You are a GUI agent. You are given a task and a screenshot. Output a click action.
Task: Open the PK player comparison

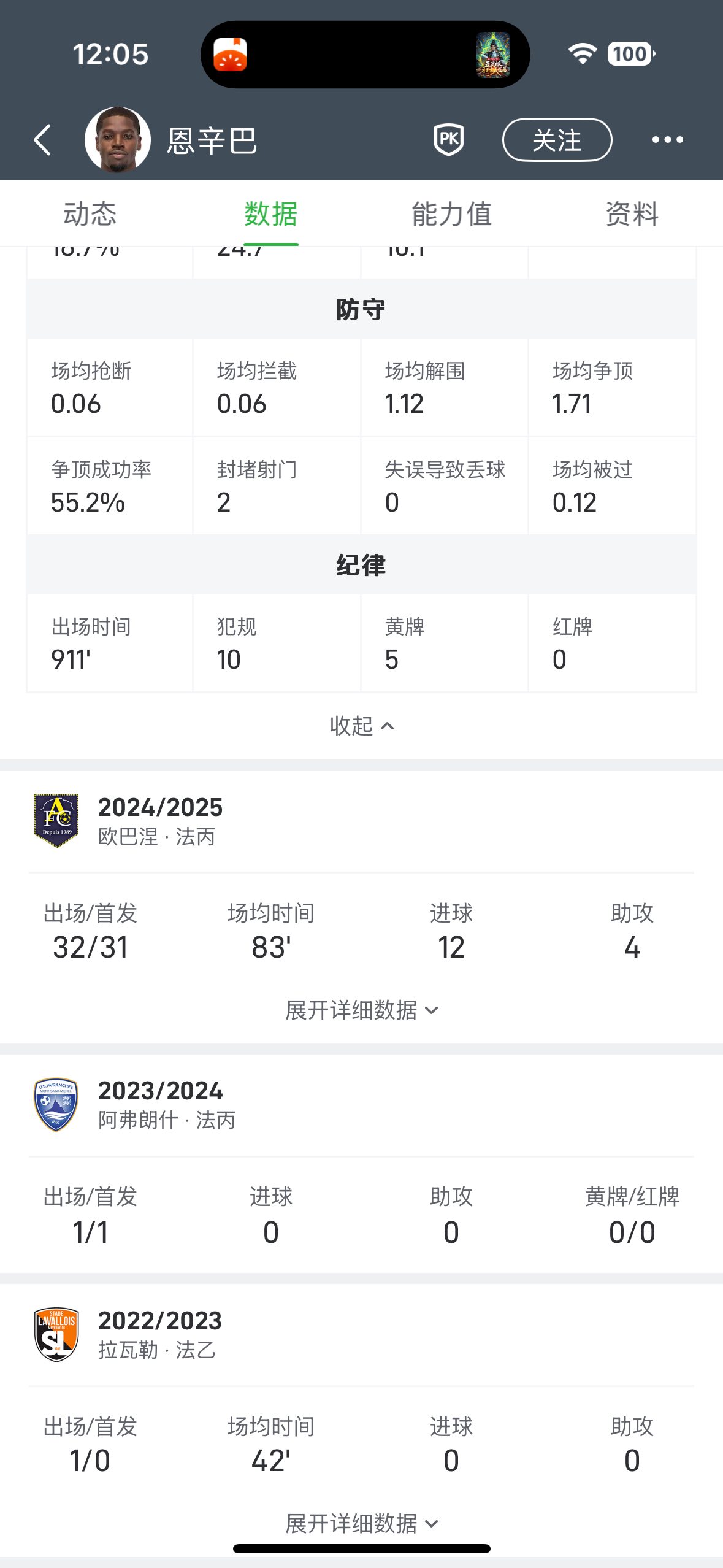[448, 140]
